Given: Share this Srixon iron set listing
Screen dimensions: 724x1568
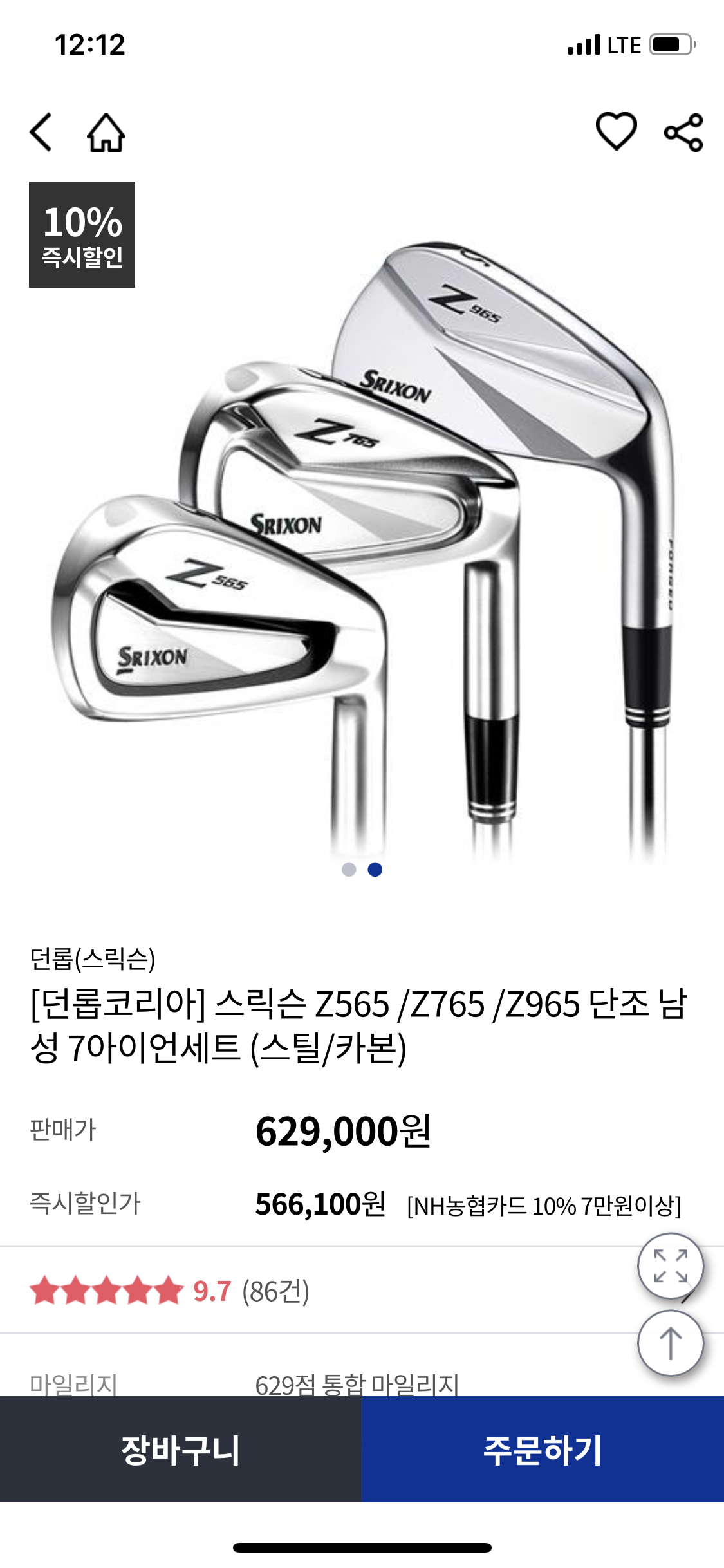Looking at the screenshot, I should coord(683,133).
